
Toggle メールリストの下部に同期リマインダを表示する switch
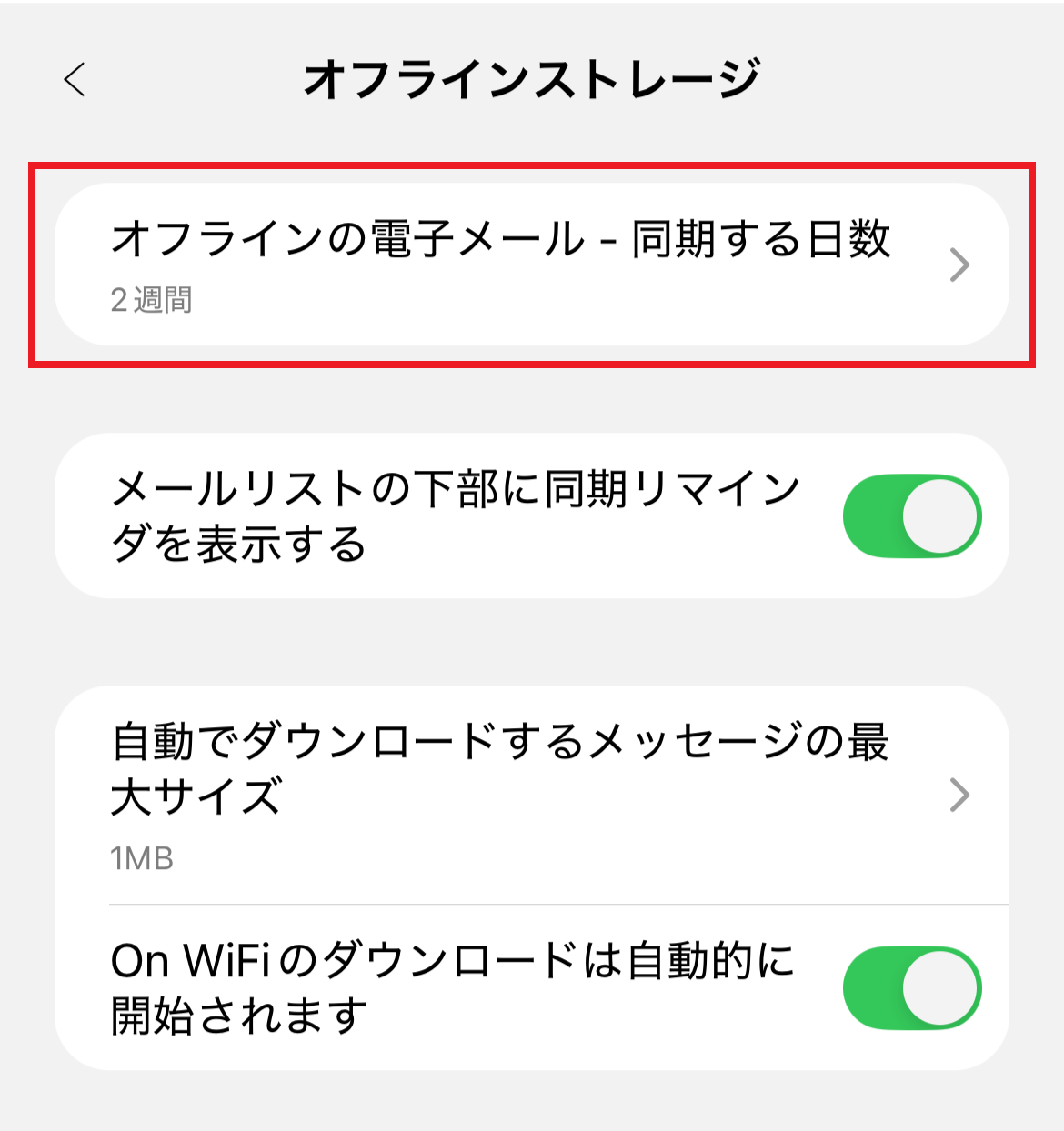[911, 515]
